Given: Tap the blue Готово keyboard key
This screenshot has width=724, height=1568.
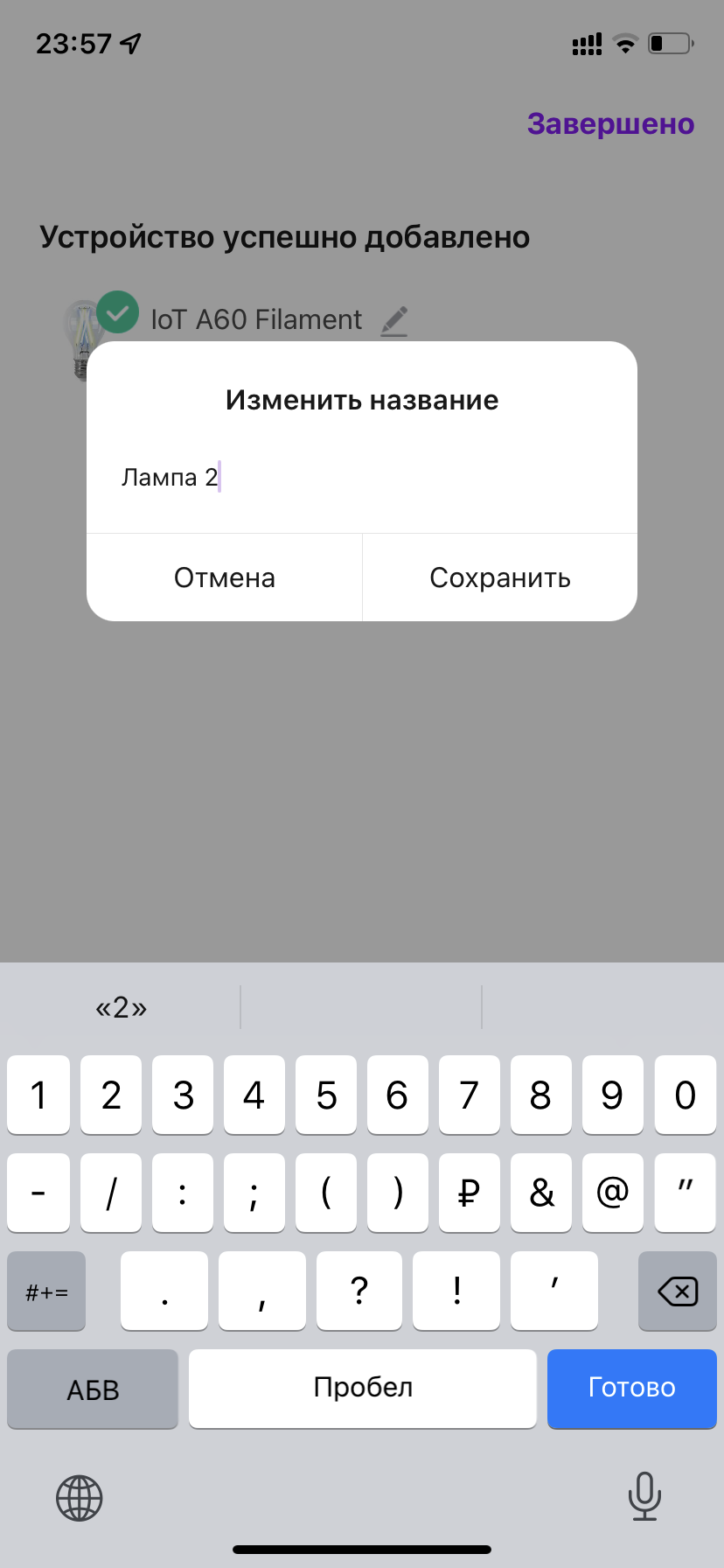Looking at the screenshot, I should click(x=631, y=1388).
